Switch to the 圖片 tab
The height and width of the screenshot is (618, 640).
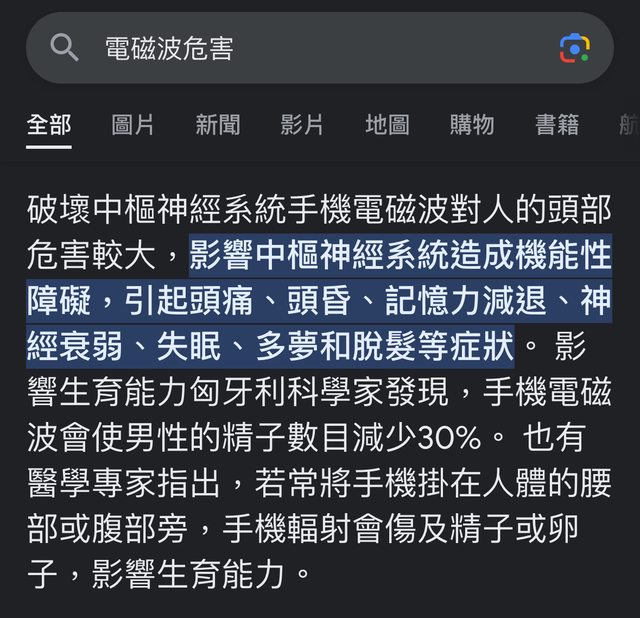(133, 125)
